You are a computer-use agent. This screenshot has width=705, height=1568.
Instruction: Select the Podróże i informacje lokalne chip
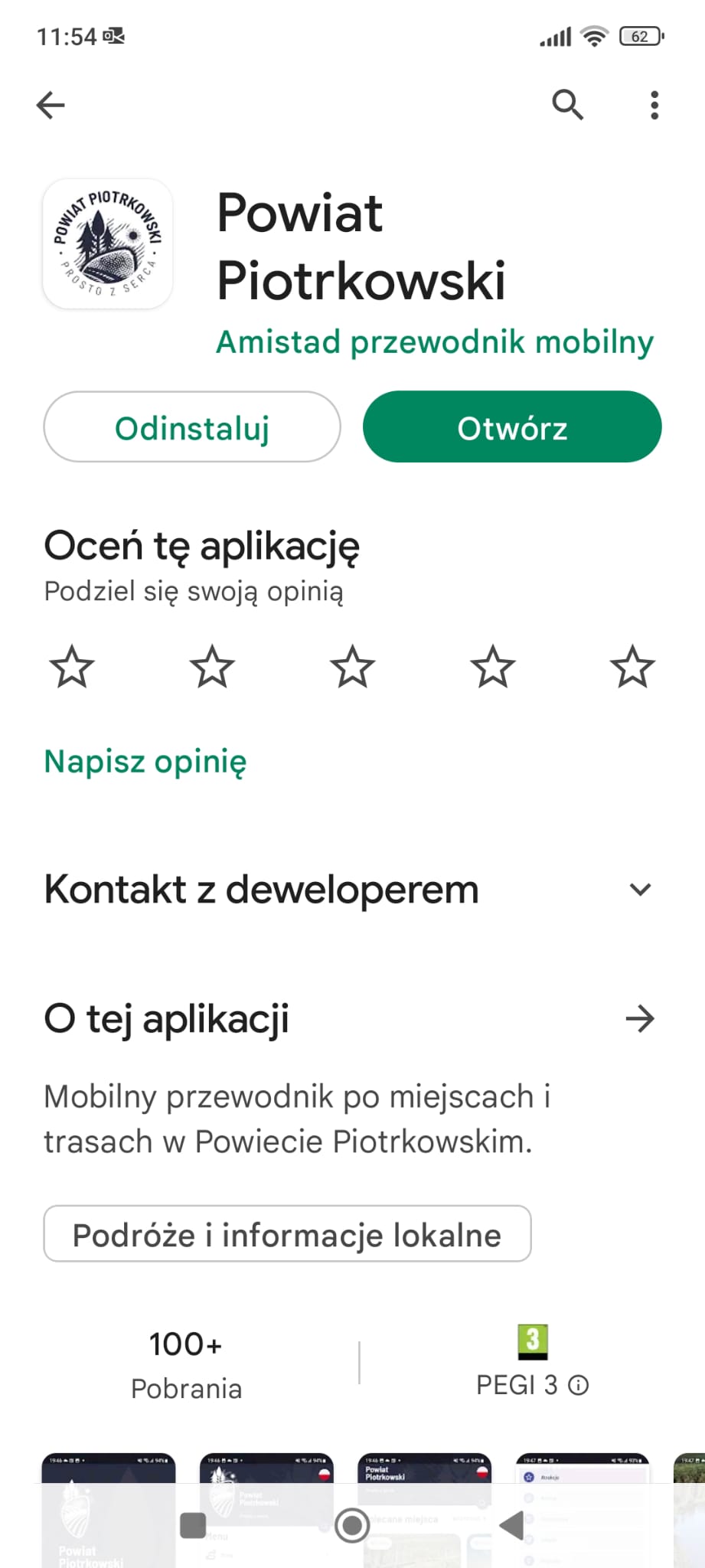point(287,1234)
